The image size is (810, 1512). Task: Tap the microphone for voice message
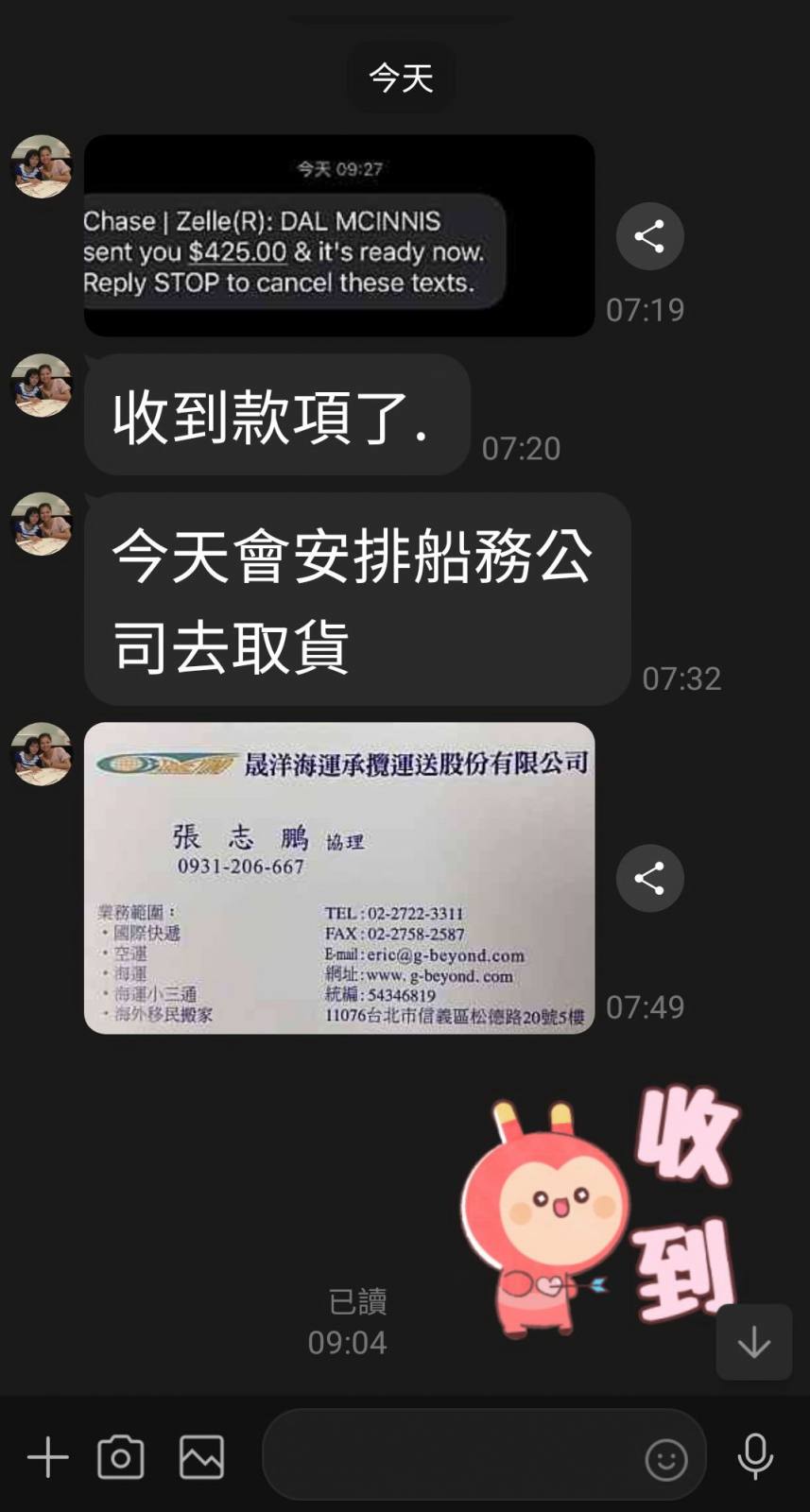coord(754,1457)
